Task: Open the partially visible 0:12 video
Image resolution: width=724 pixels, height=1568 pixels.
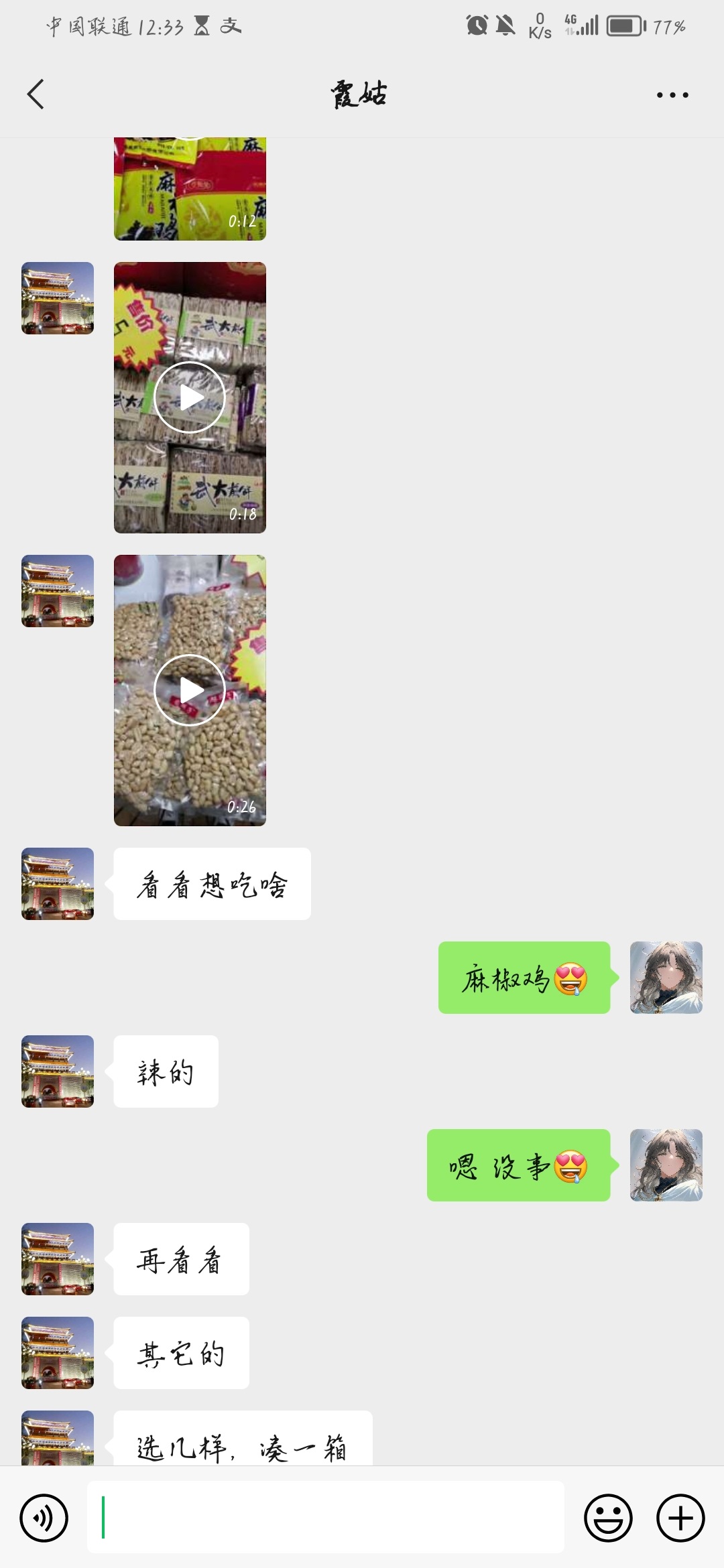Action: pyautogui.click(x=190, y=189)
